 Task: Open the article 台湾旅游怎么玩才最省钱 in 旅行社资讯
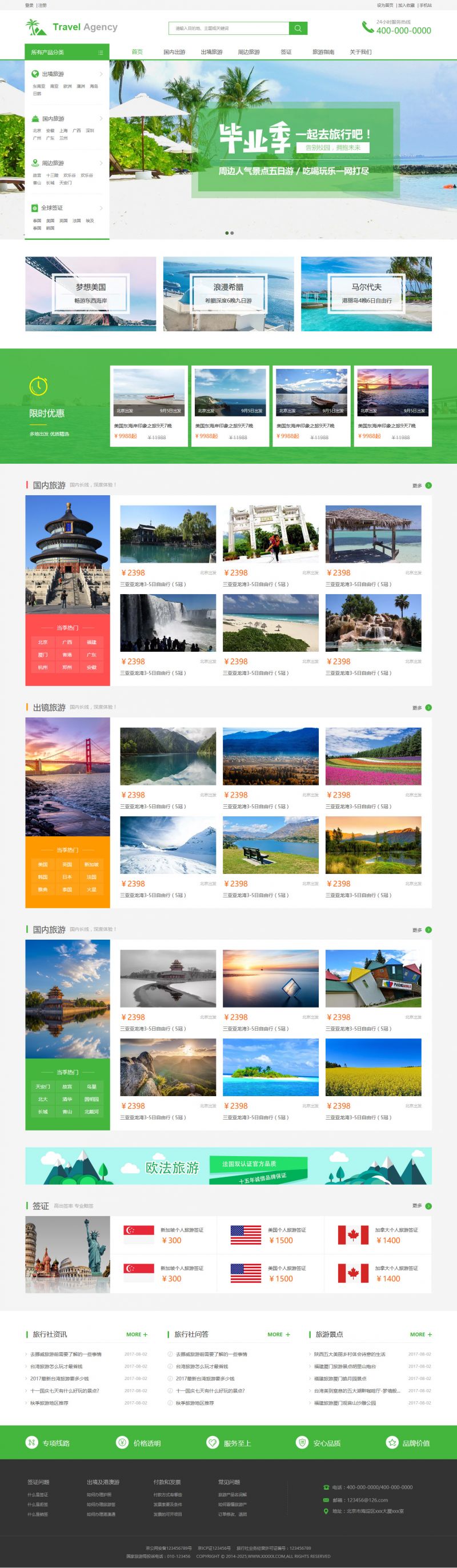click(57, 1366)
